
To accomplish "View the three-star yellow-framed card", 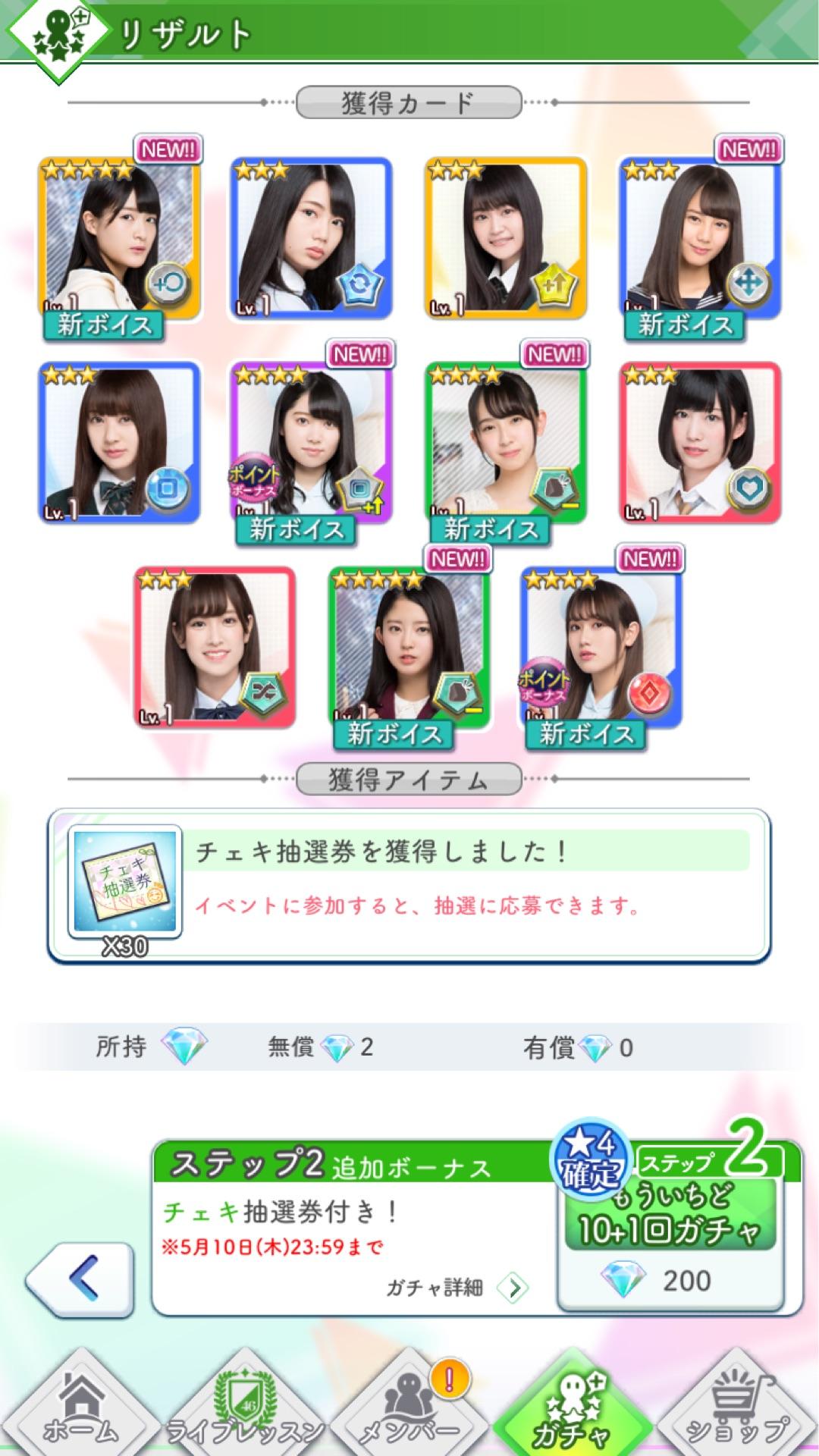I will pos(505,237).
